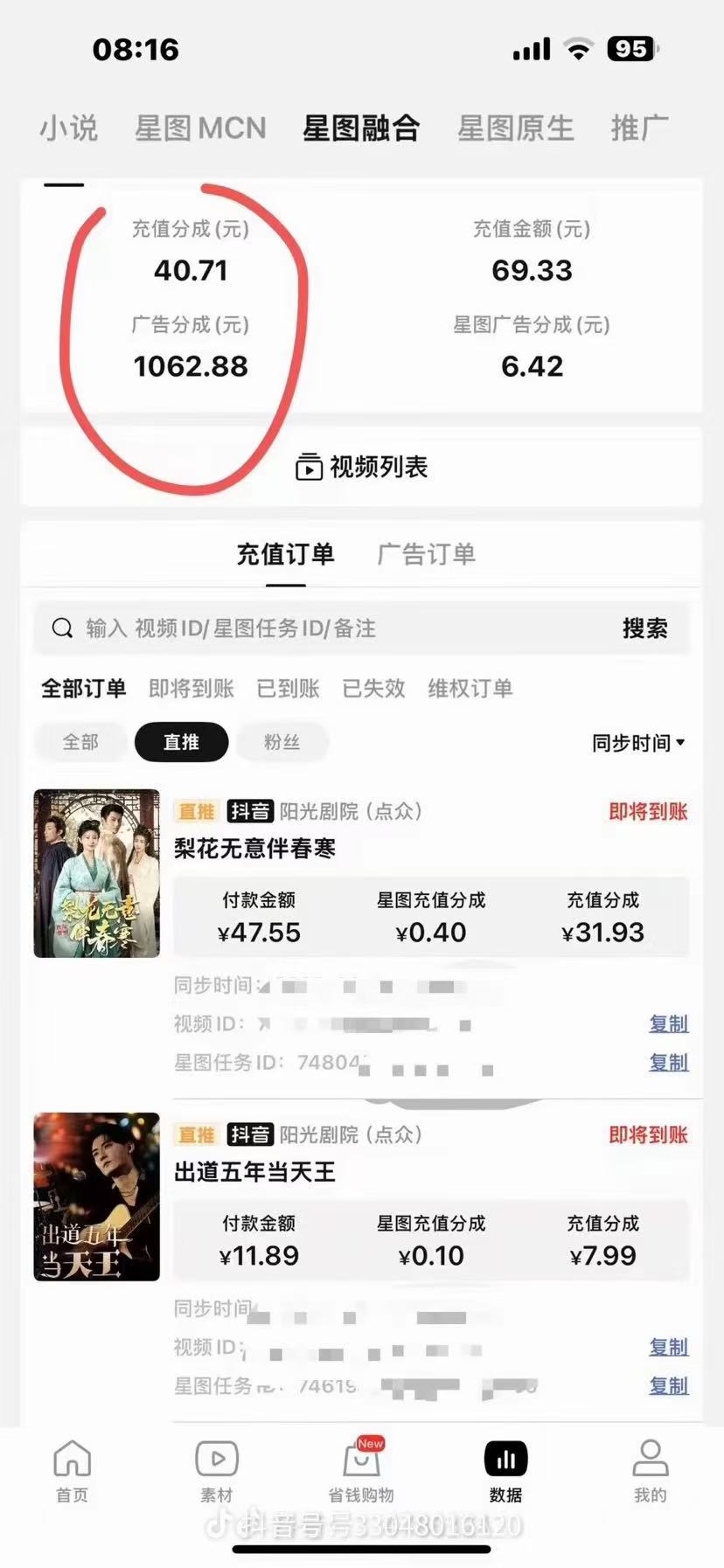Viewport: 724px width, 1568px height.
Task: Open the 同步时间 sort dropdown
Action: 638,743
